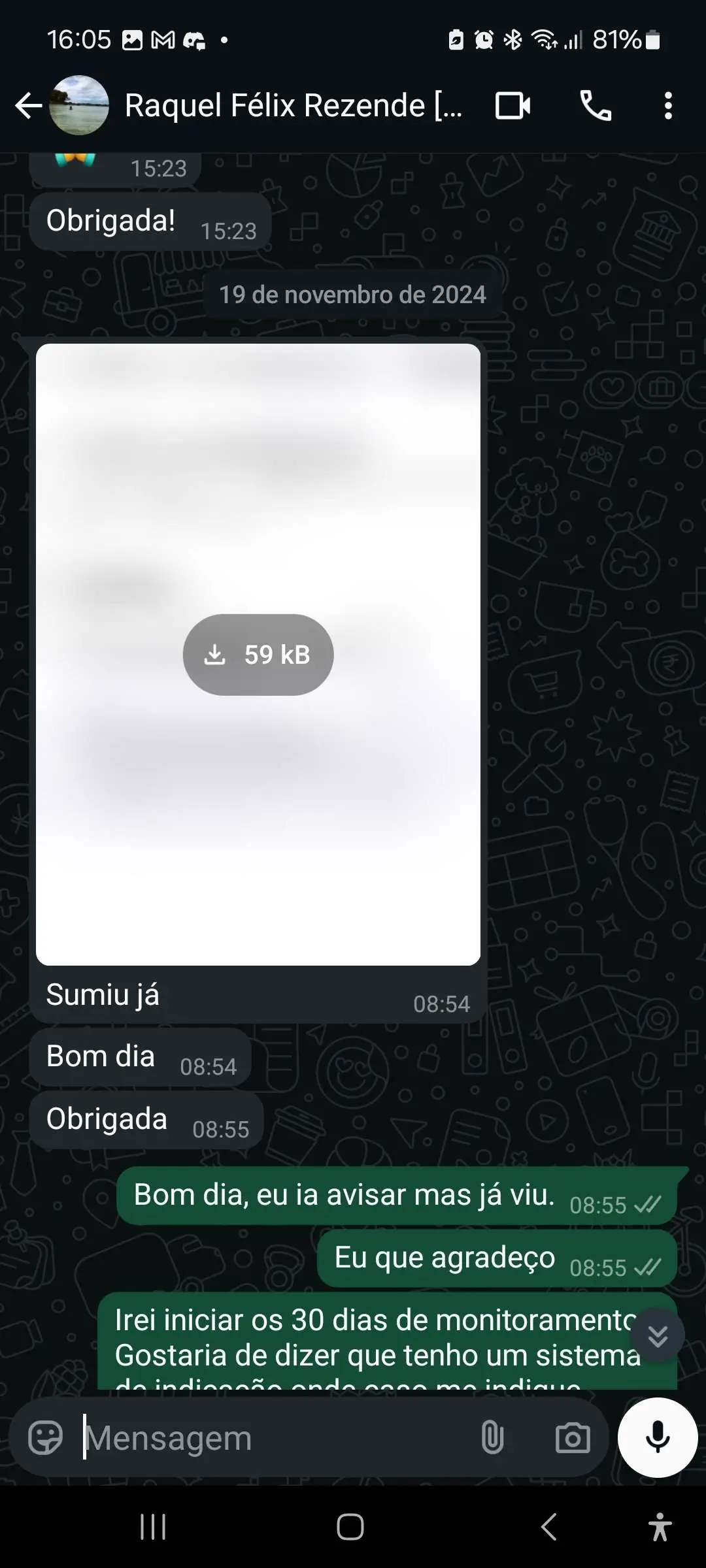Open the three-dot overflow menu
The width and height of the screenshot is (706, 1568).
668,106
